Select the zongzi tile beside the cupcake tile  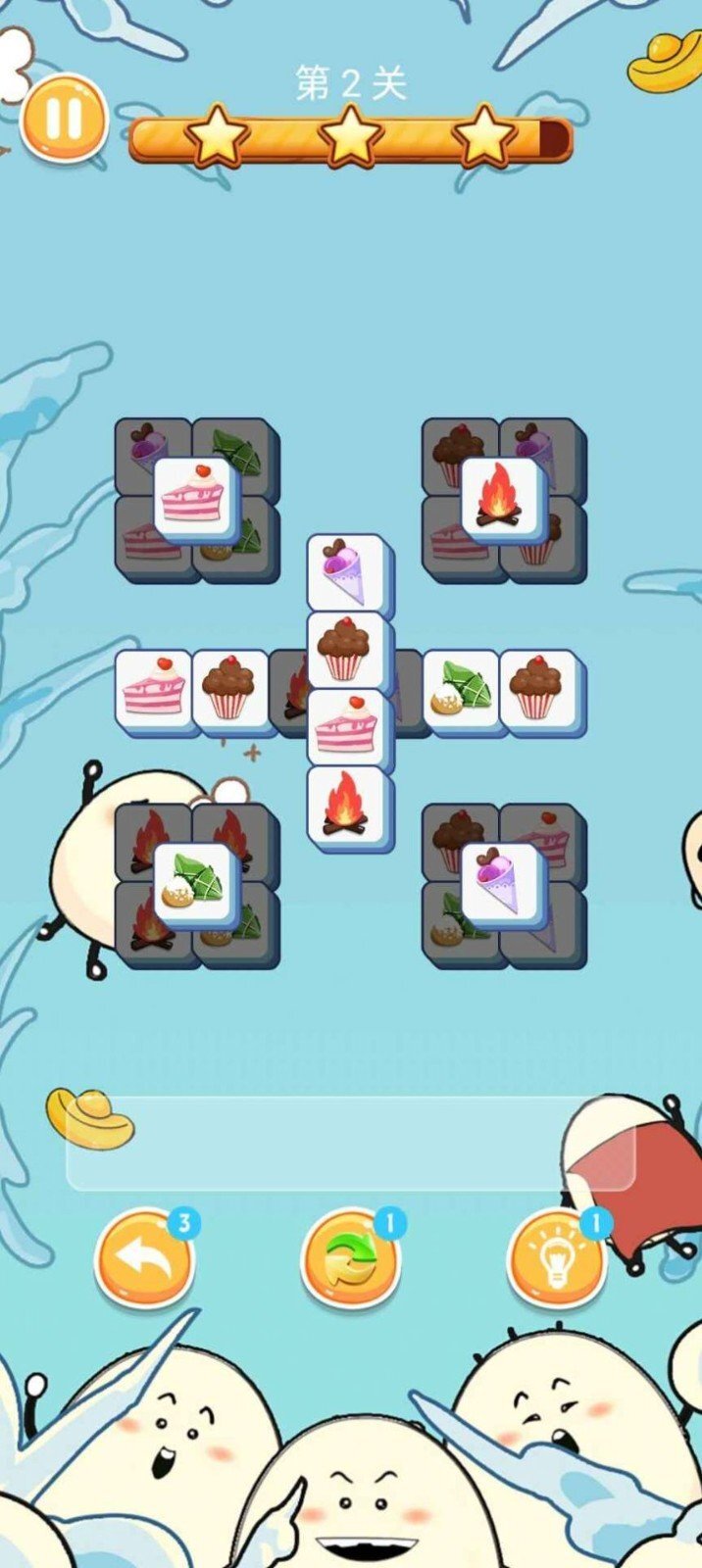click(461, 689)
